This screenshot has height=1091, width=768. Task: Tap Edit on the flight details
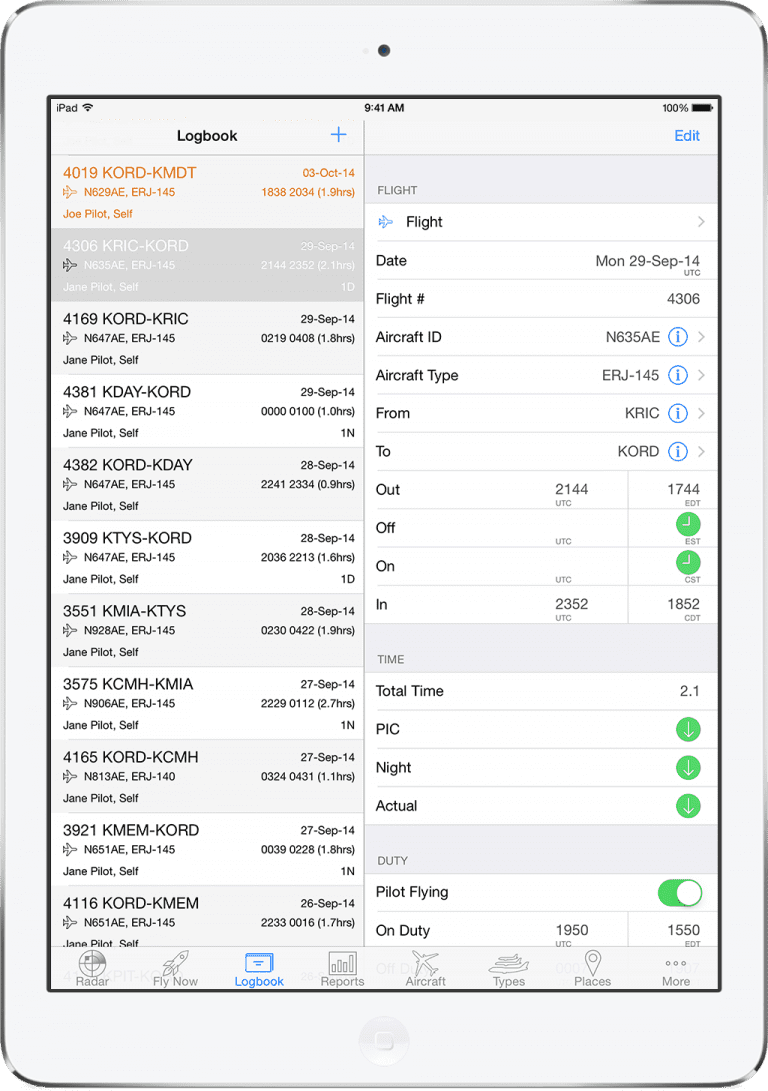pos(687,136)
